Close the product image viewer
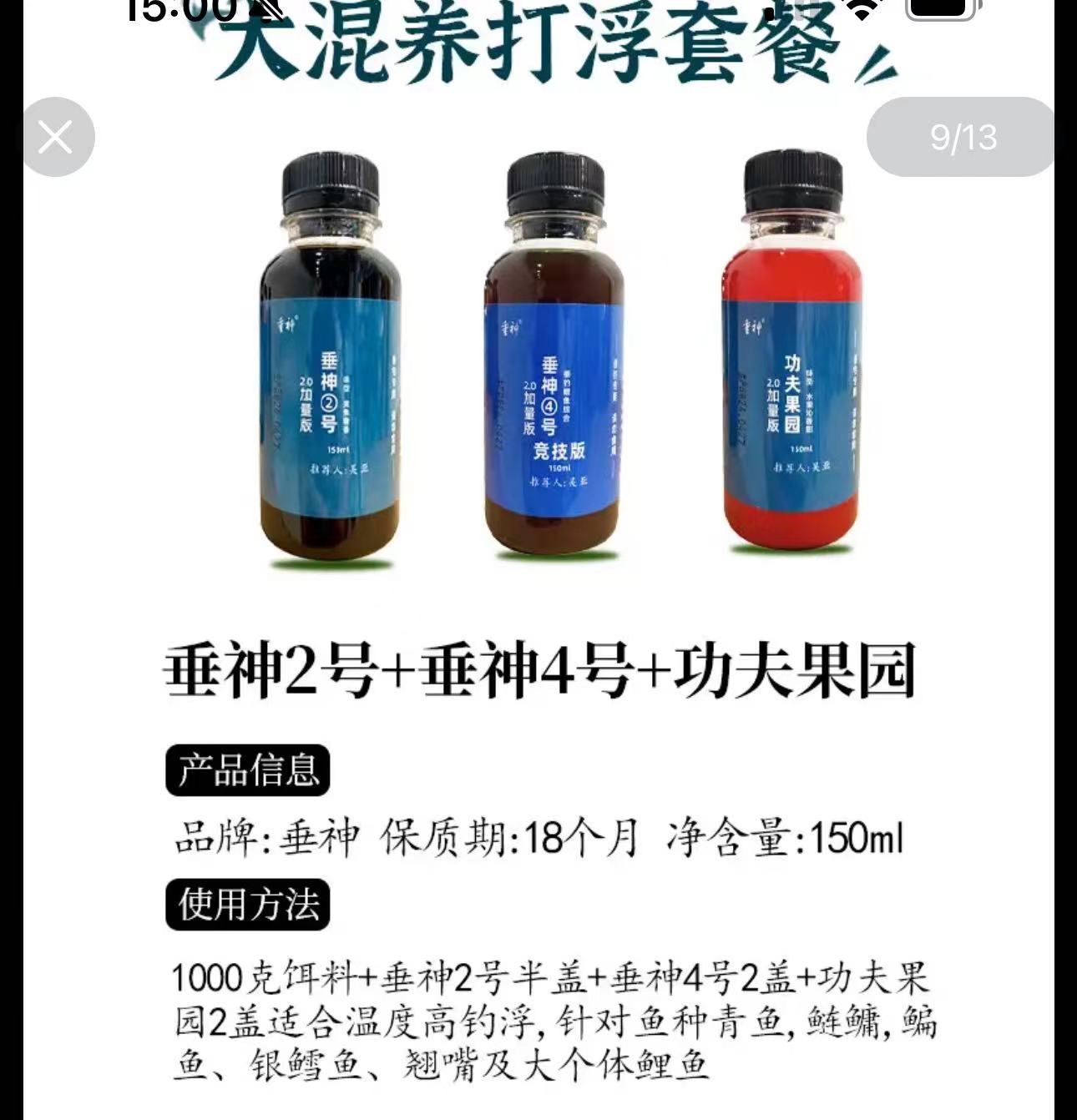The width and height of the screenshot is (1077, 1120). (x=56, y=137)
